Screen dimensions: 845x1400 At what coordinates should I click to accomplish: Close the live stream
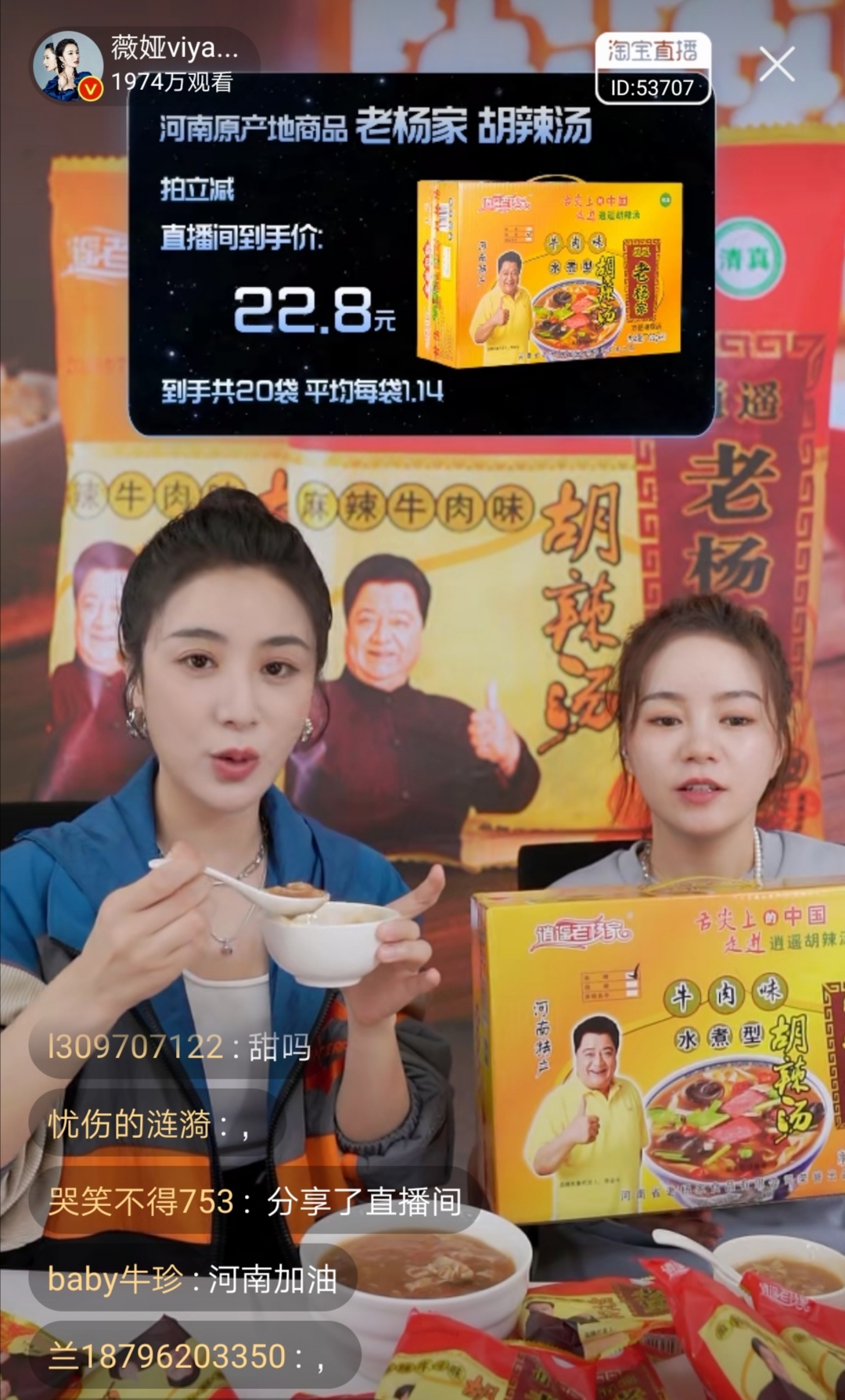pos(776,64)
